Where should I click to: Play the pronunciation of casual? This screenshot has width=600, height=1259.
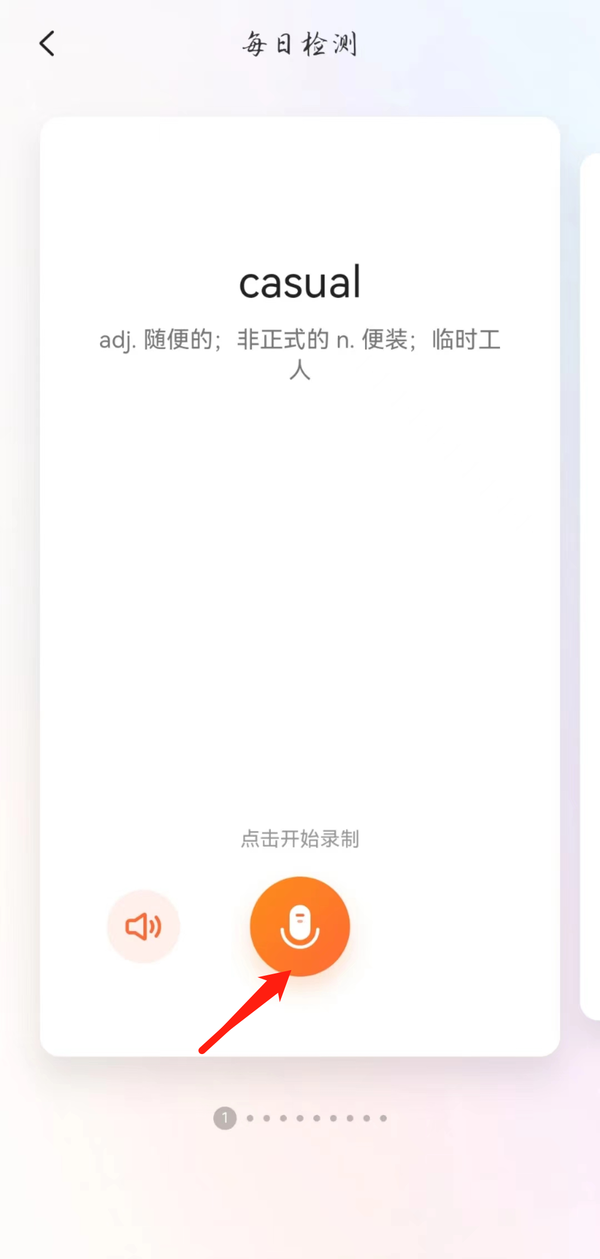143,927
